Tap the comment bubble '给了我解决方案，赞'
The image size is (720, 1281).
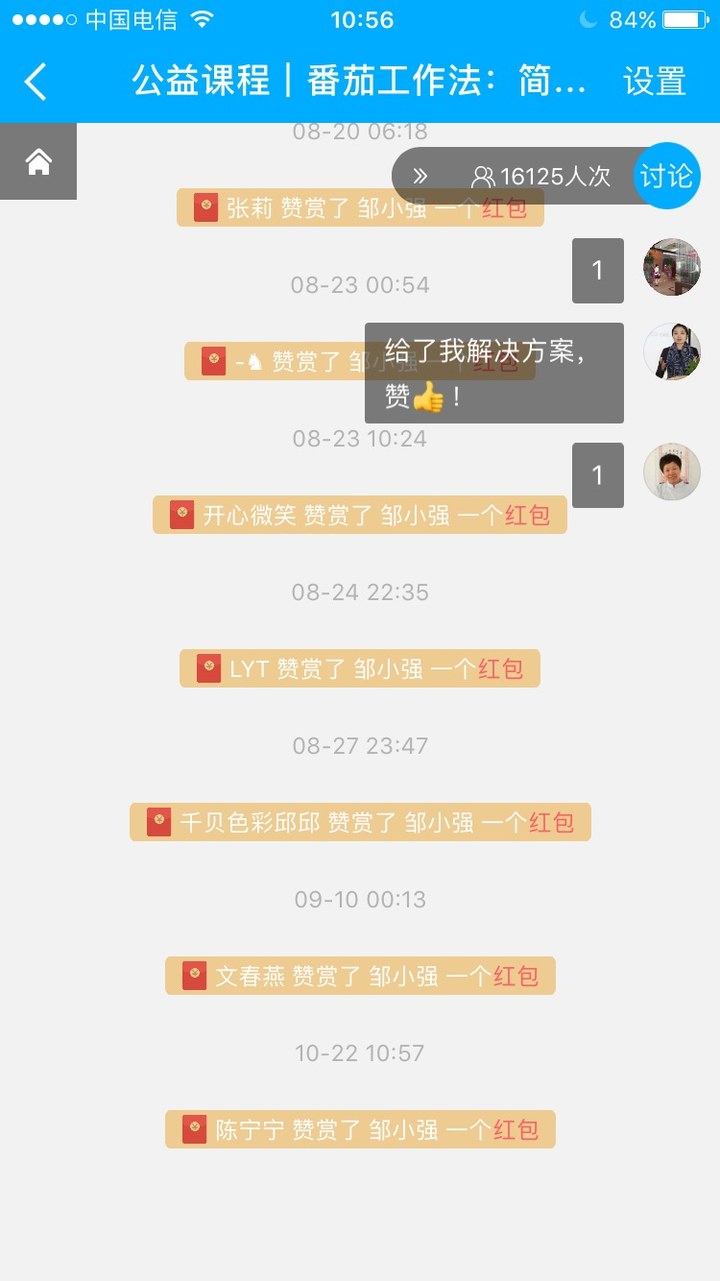tap(494, 373)
